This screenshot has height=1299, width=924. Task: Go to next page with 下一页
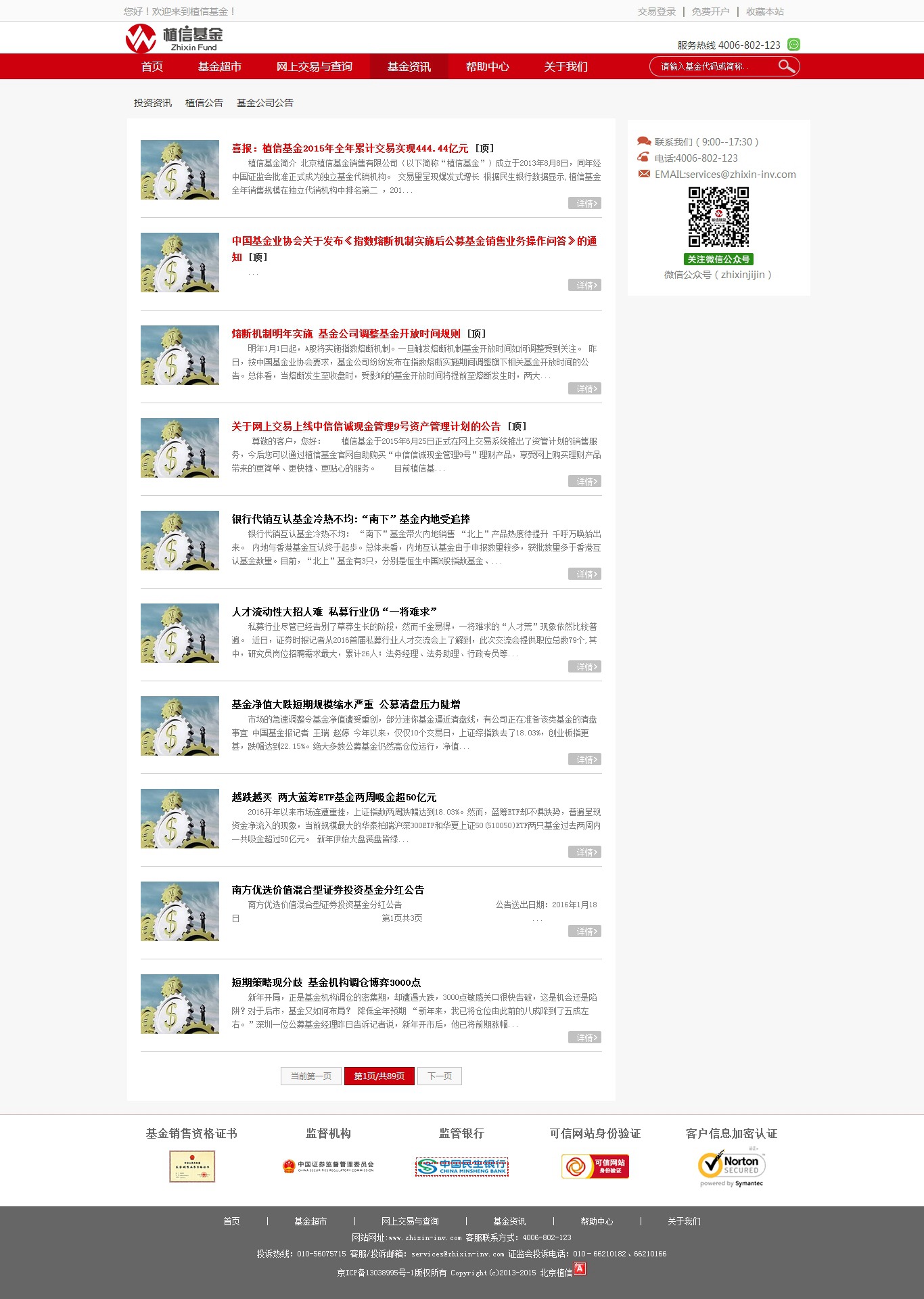(440, 1076)
